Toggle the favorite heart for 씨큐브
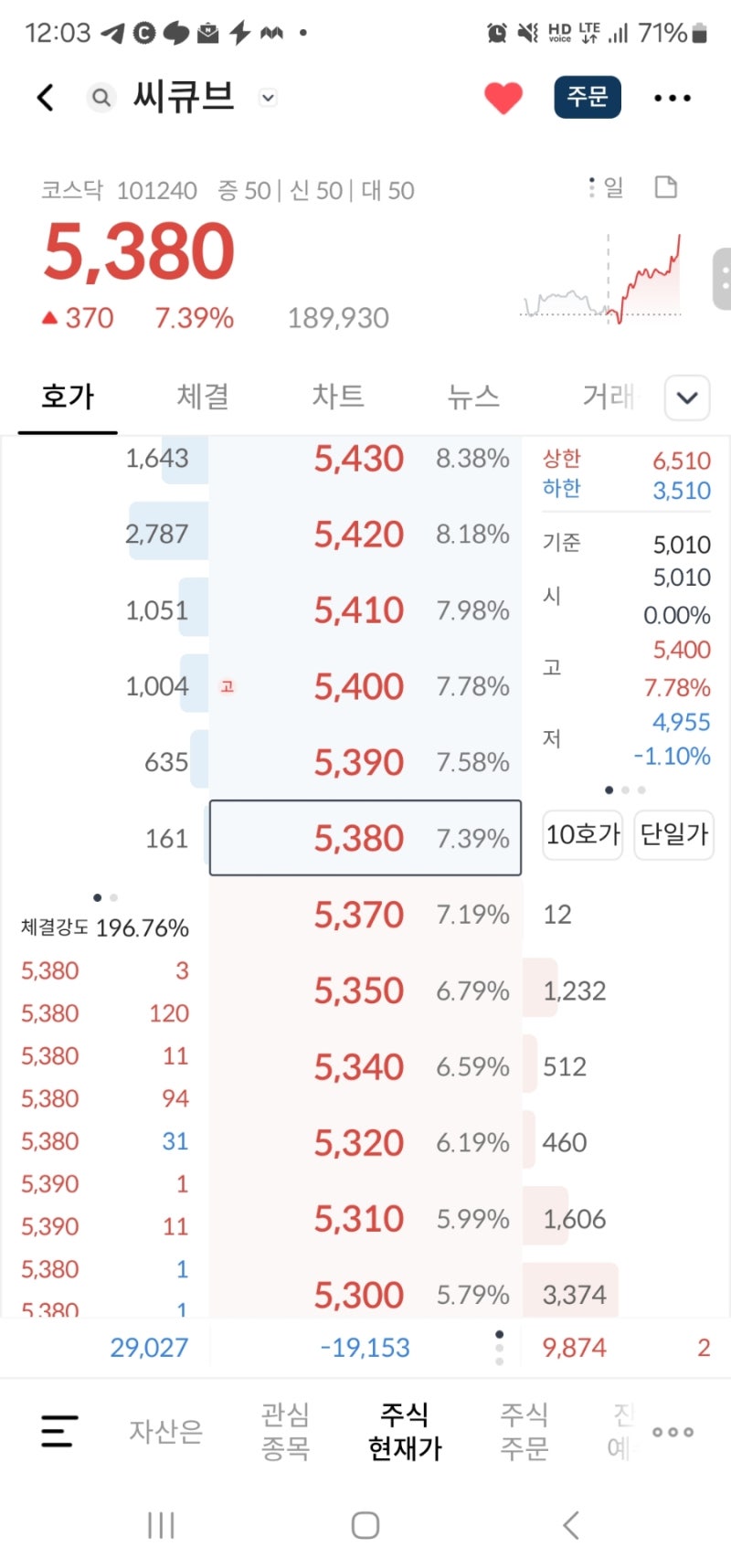Viewport: 731px width, 1568px height. 503,97
